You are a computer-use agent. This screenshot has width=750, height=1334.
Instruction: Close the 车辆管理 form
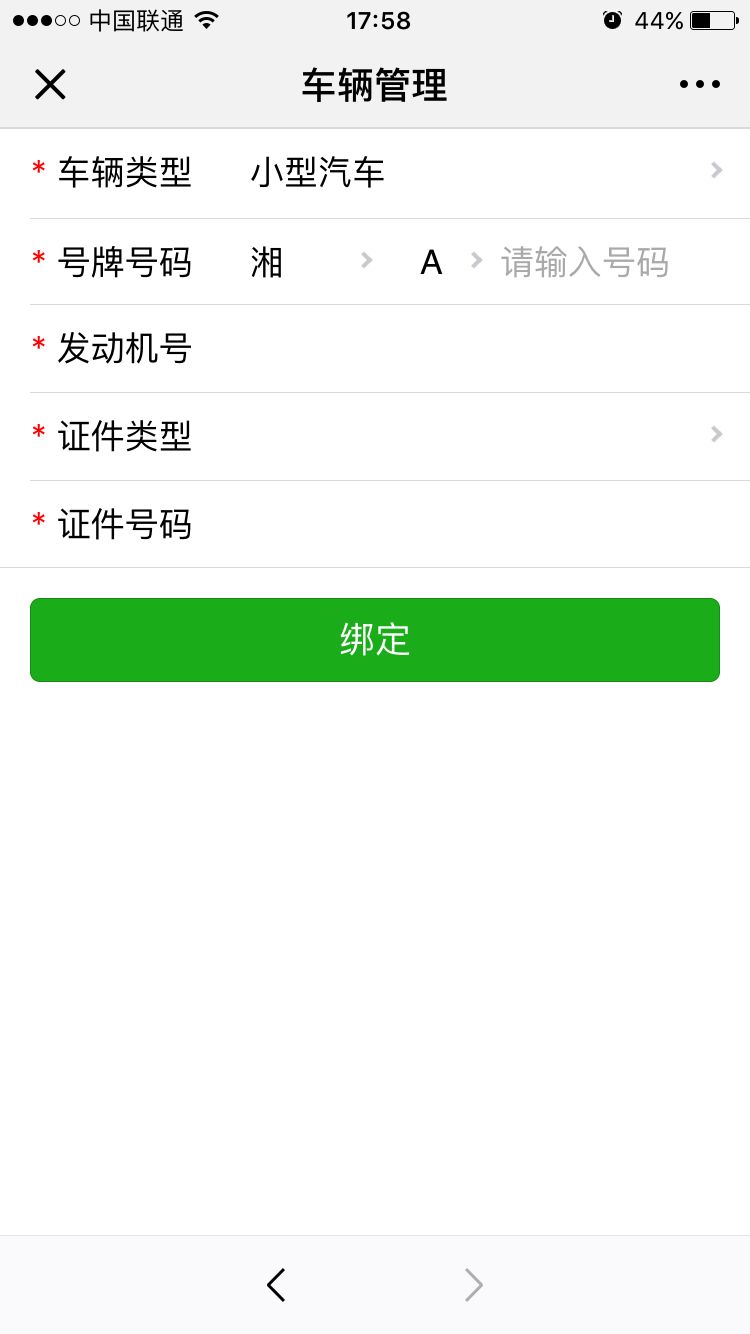(49, 84)
